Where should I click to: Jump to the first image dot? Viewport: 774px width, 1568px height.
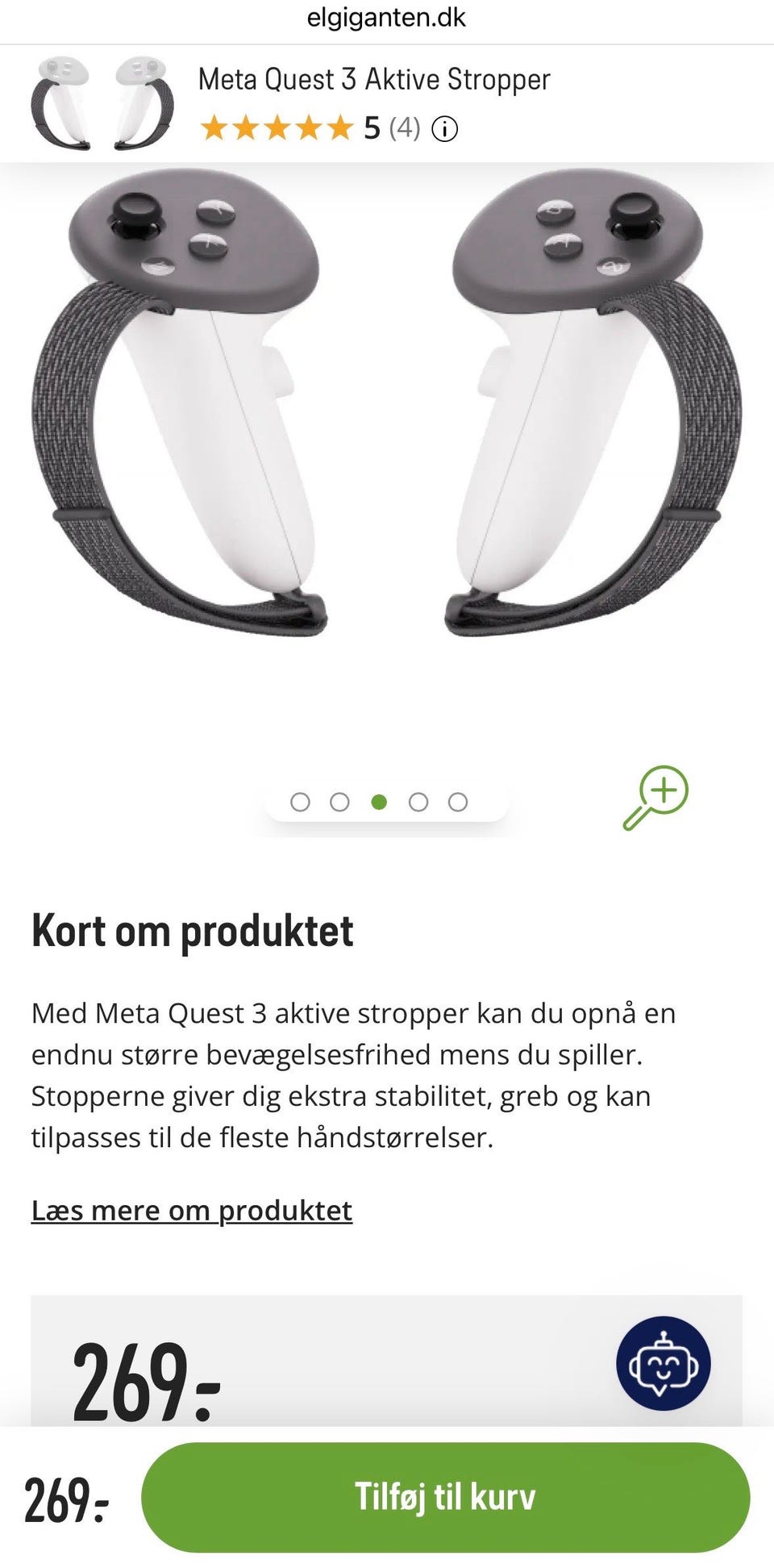(300, 802)
